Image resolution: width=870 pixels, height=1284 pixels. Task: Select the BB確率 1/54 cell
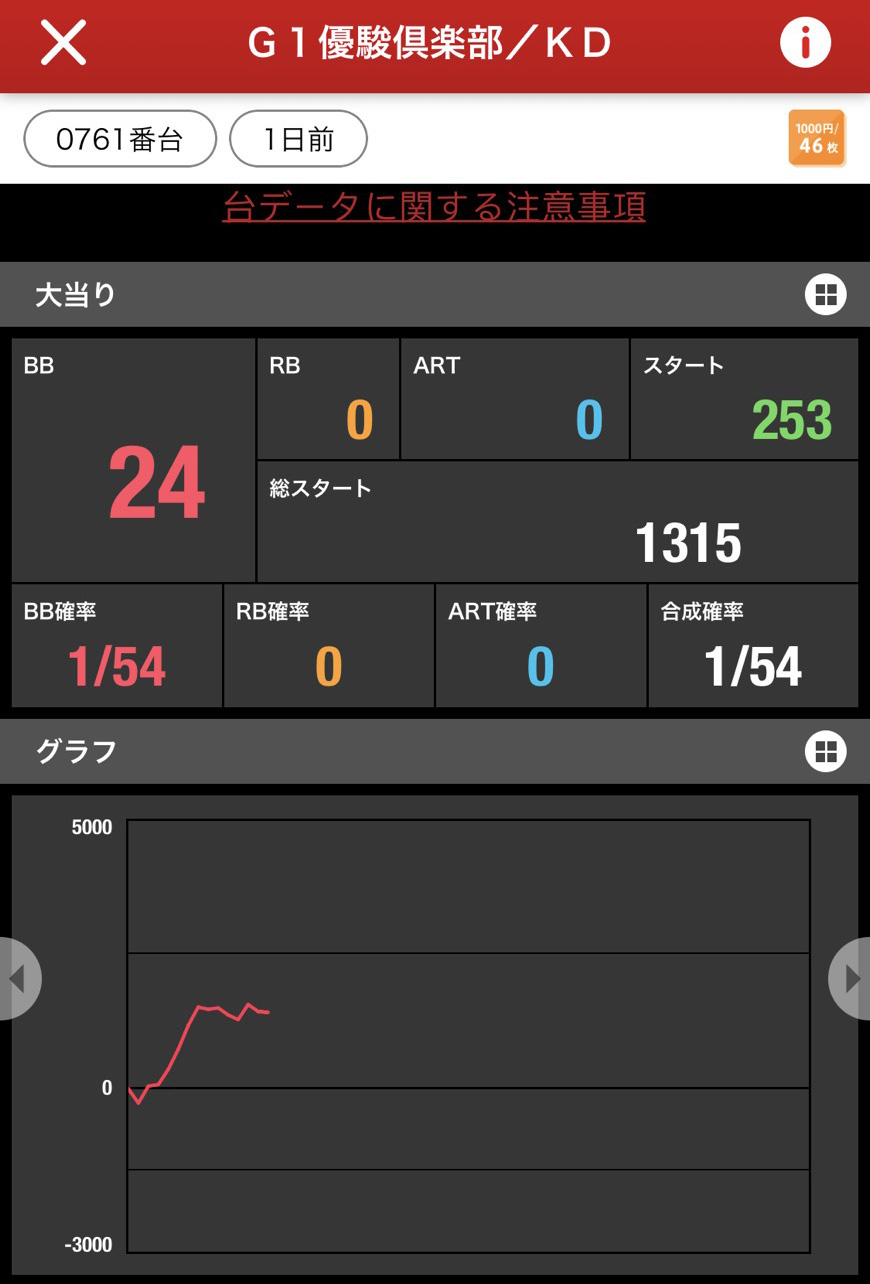coord(116,646)
